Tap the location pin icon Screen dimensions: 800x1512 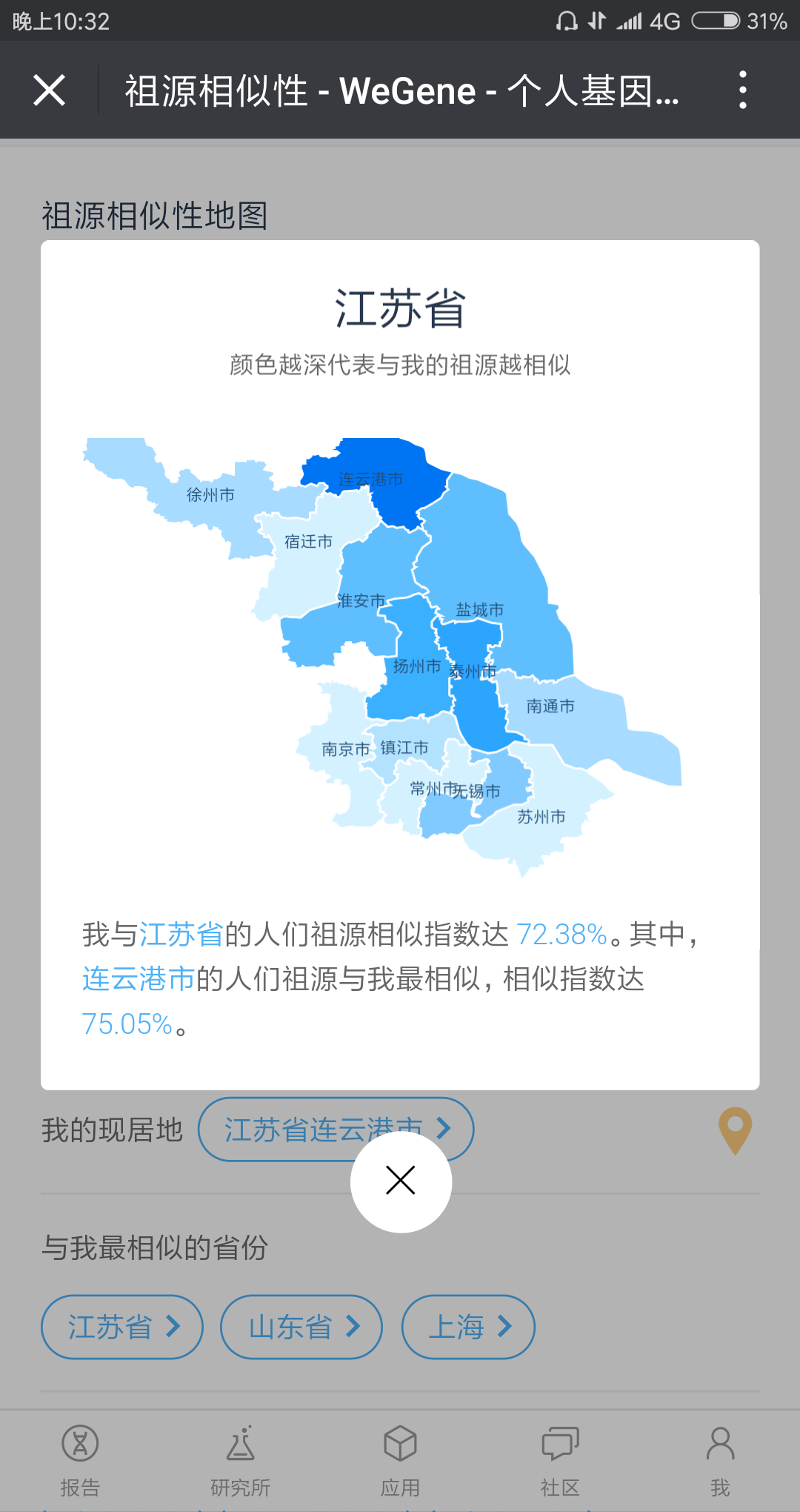pyautogui.click(x=736, y=1130)
